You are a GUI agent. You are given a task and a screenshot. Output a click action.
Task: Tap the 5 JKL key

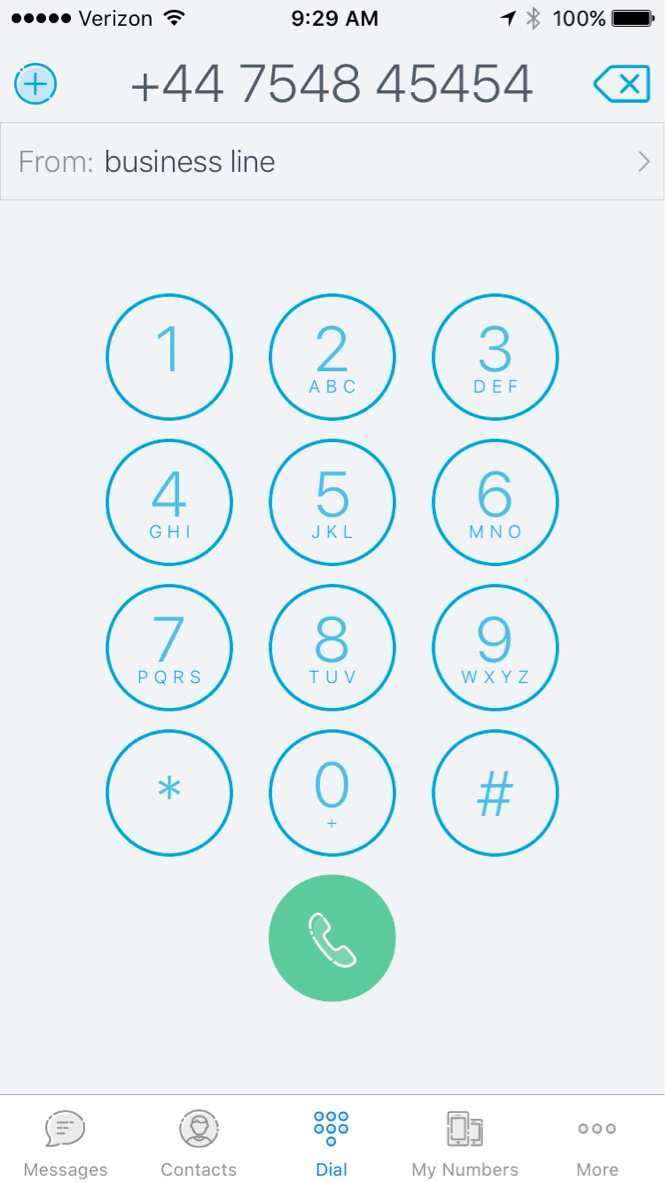332,502
